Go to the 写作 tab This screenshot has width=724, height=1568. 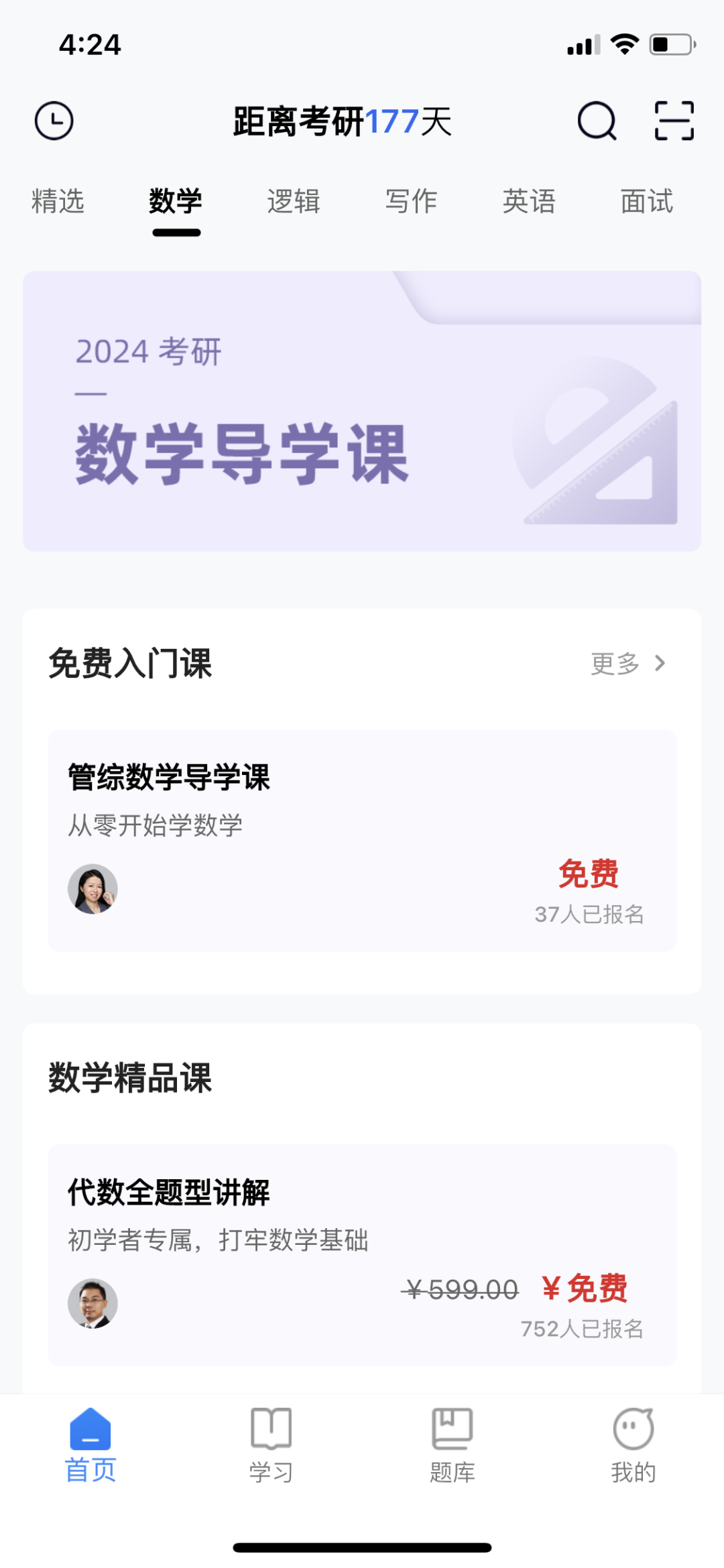[x=411, y=202]
